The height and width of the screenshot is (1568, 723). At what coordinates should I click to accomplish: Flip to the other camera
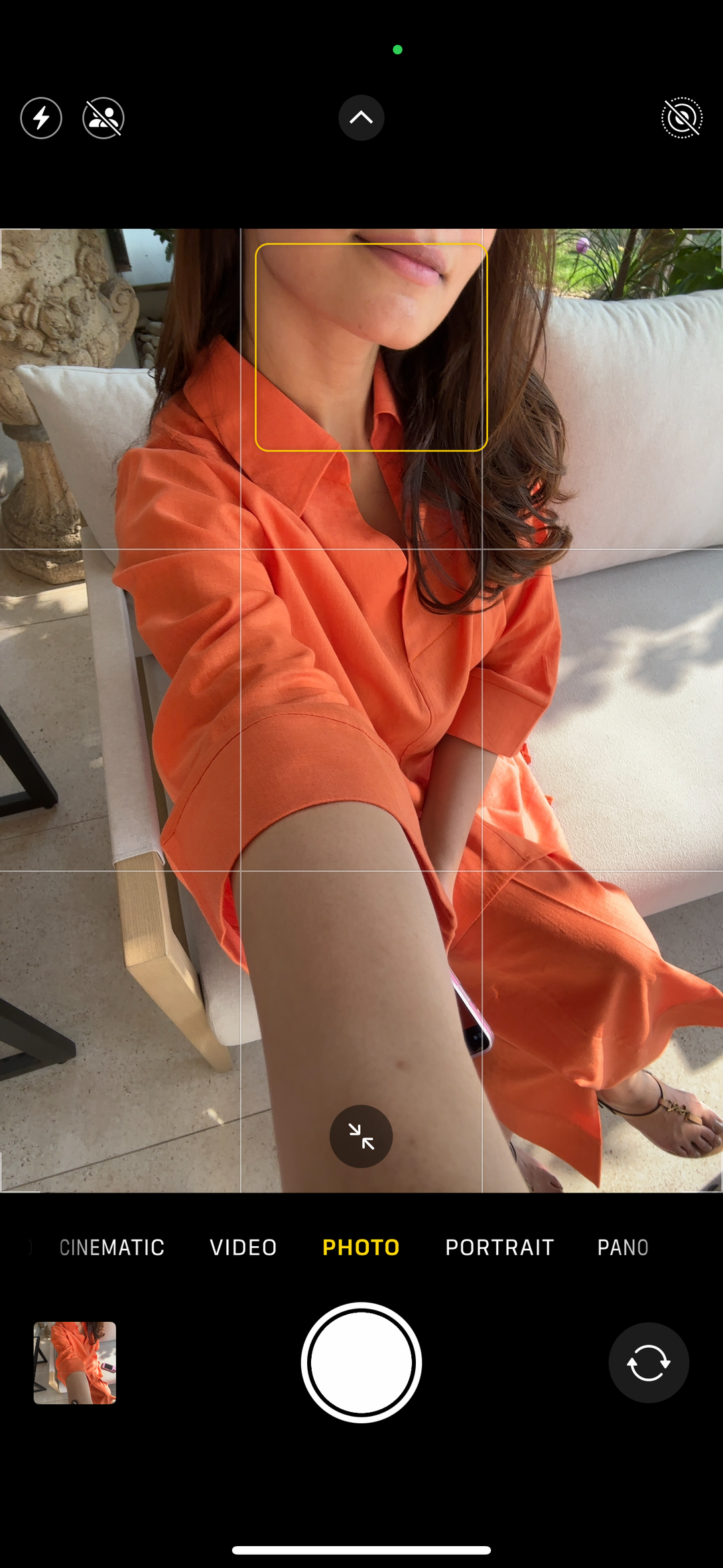[648, 1362]
